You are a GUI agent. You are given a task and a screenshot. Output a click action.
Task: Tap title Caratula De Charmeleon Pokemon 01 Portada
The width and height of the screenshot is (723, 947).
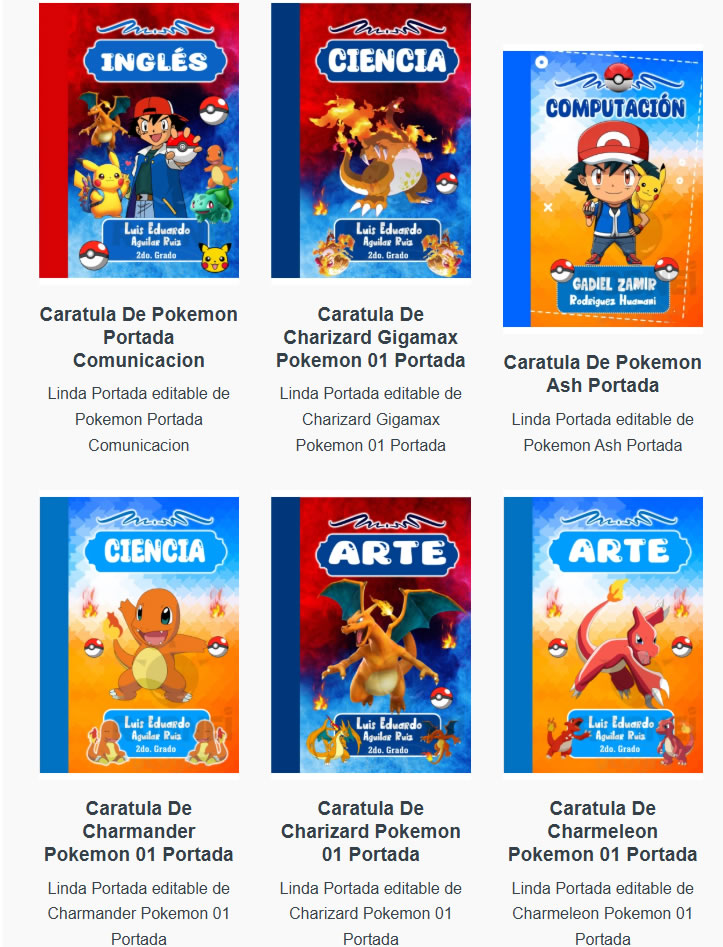[602, 831]
